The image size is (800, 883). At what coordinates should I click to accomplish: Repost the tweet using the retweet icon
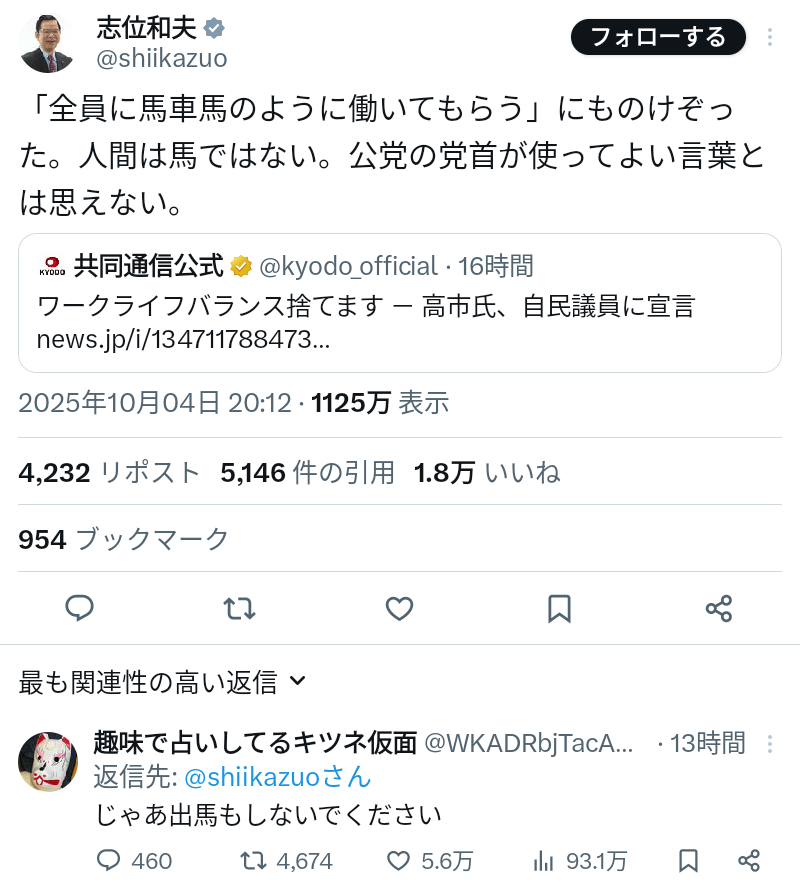(x=239, y=608)
